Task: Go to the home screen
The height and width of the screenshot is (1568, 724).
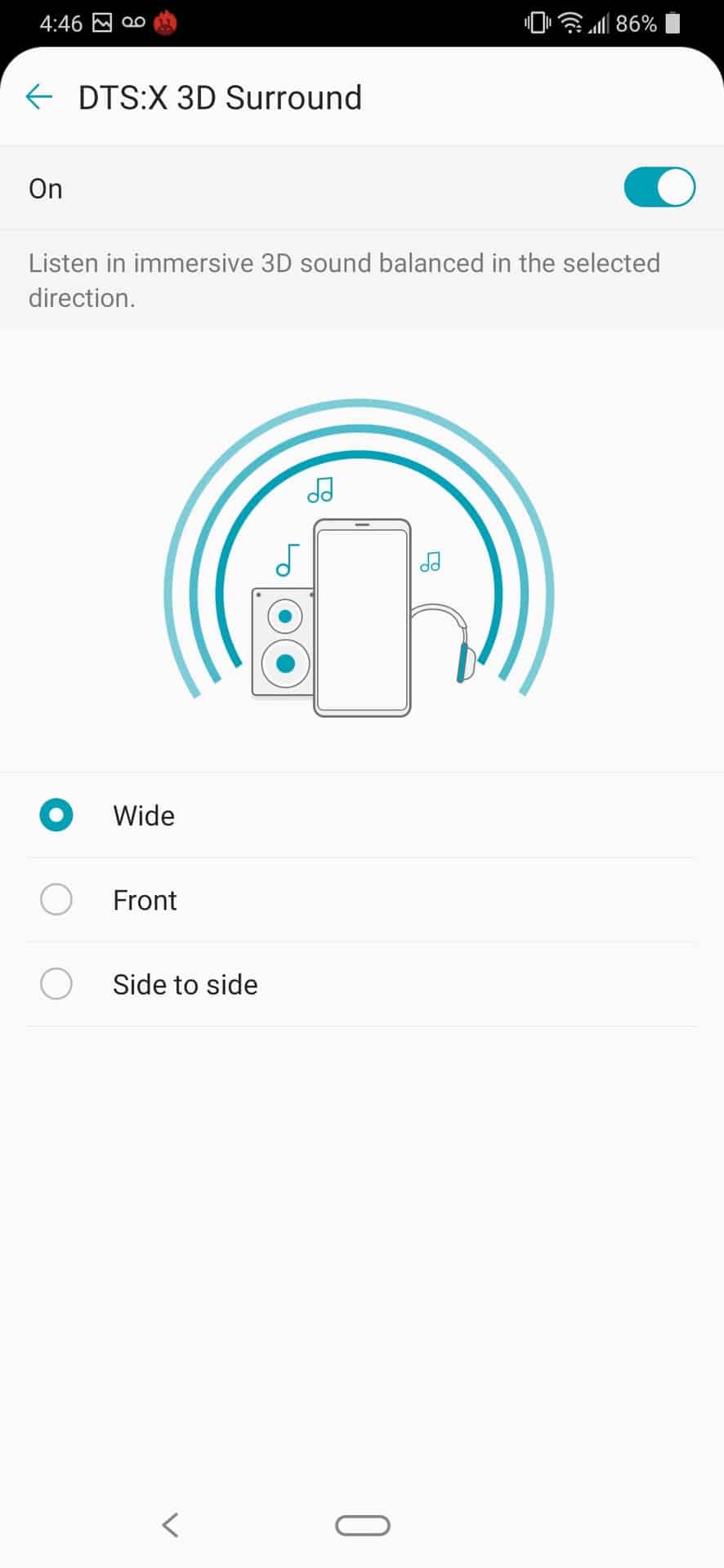Action: [x=362, y=1525]
